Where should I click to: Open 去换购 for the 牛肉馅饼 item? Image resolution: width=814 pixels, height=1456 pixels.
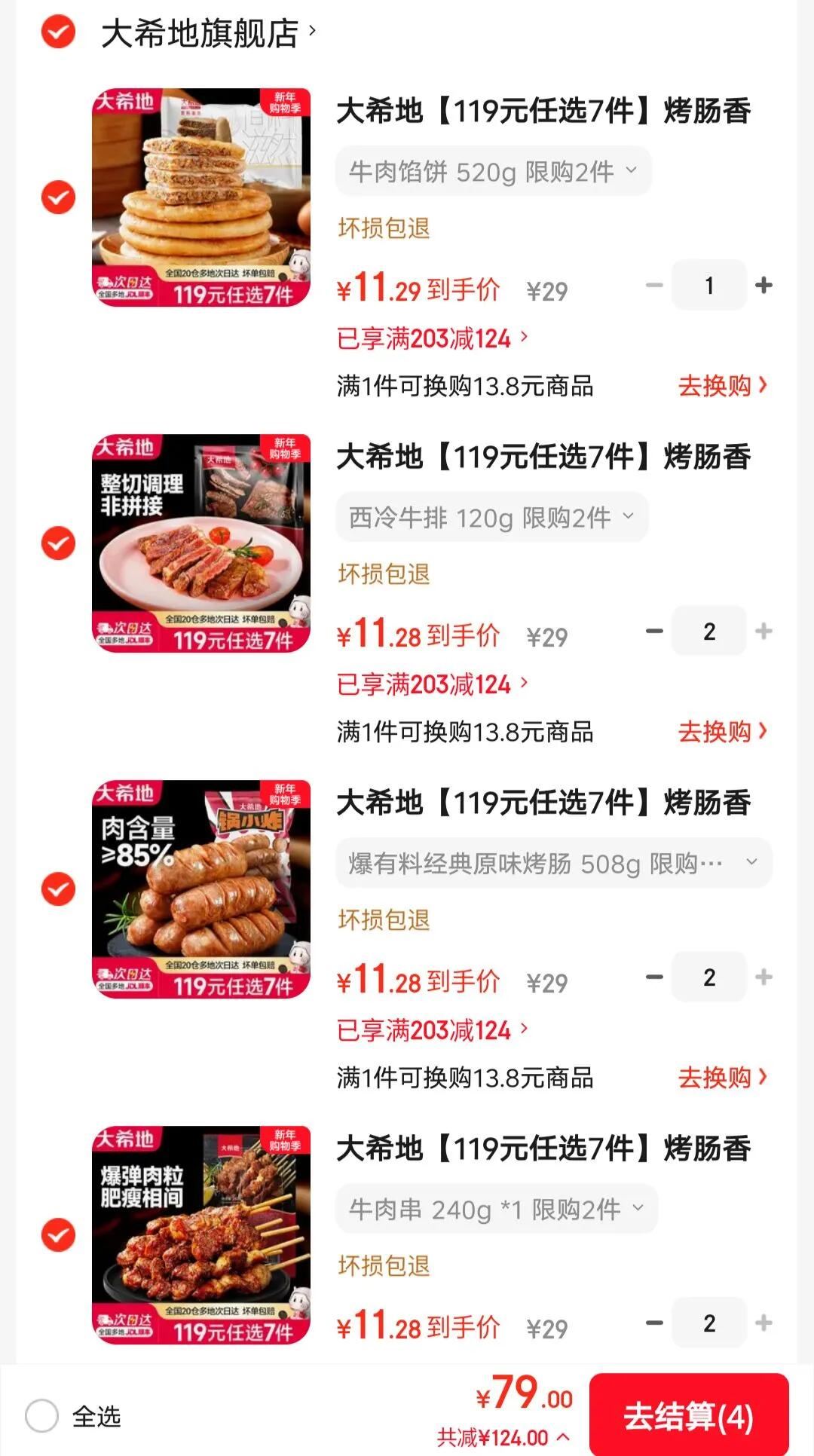pyautogui.click(x=722, y=386)
